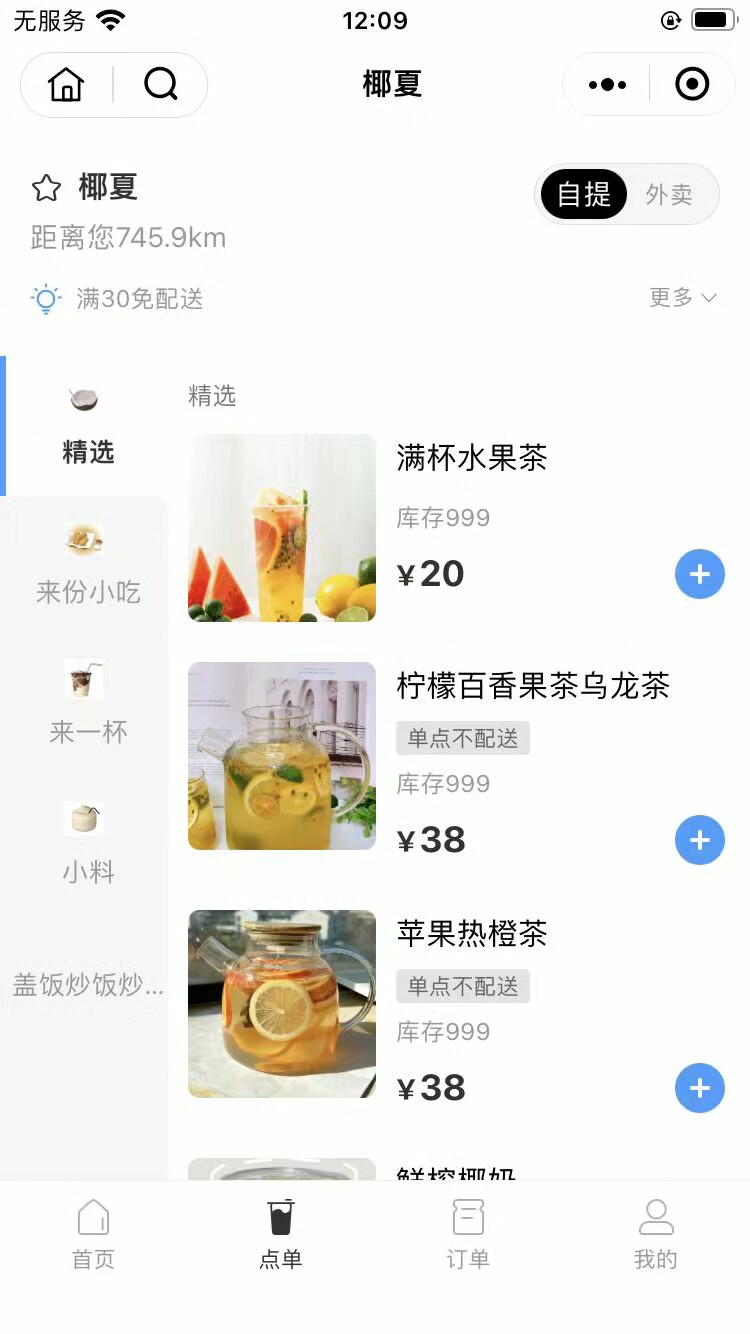Switch to 外卖 delivery mode
This screenshot has height=1334, width=750.
(669, 194)
